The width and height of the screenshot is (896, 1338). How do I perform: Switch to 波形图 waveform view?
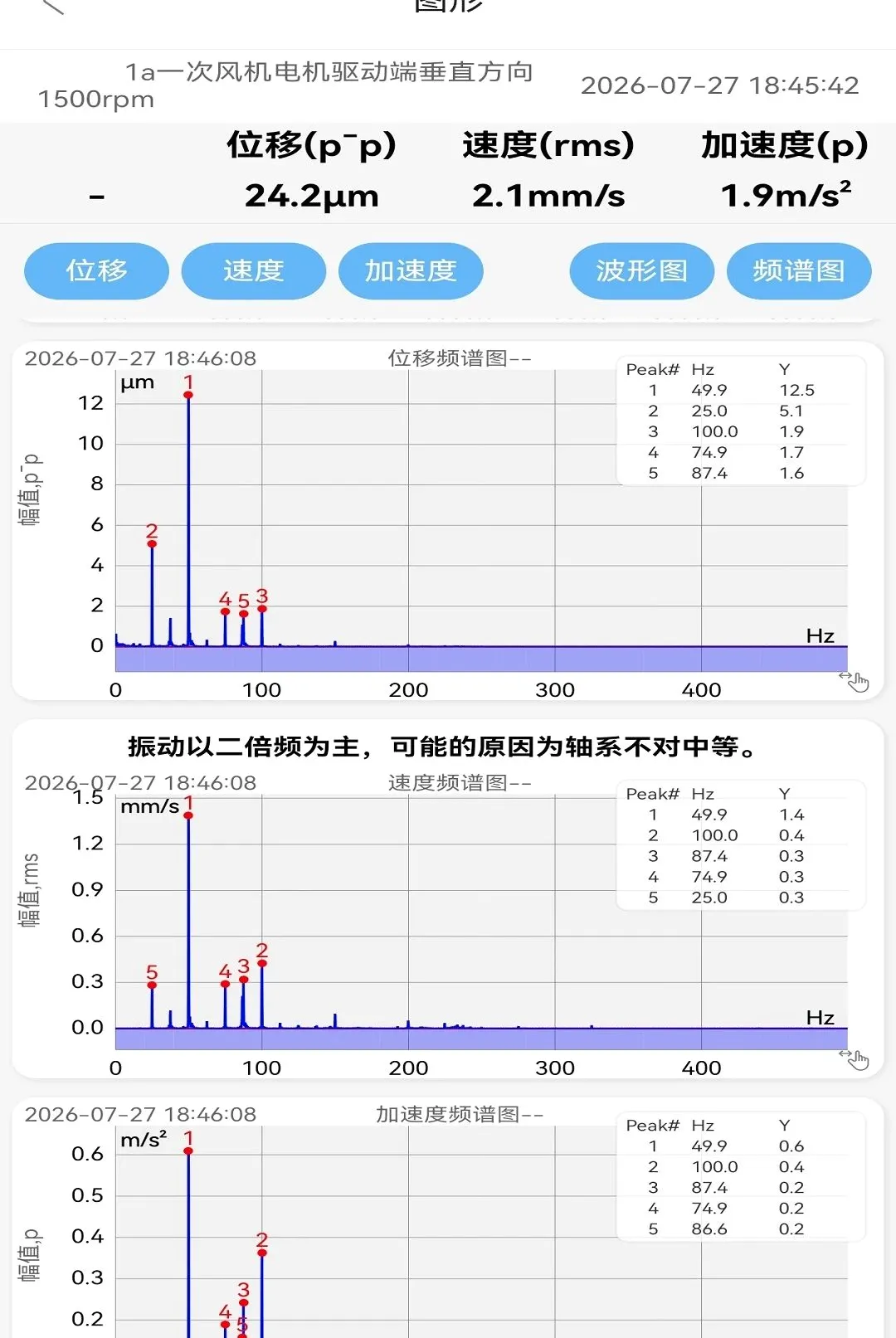641,270
